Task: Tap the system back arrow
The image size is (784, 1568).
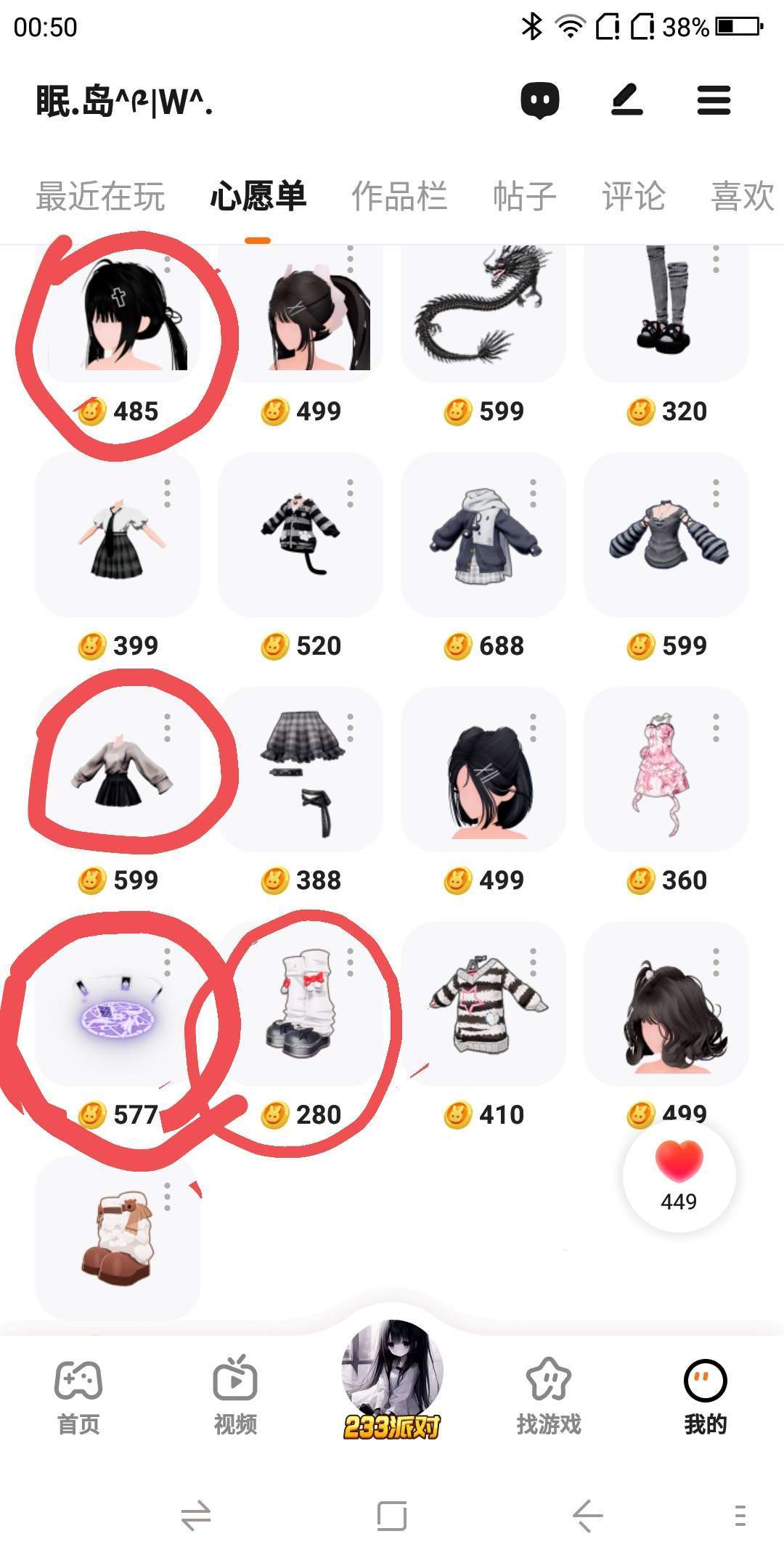Action: 587,1516
